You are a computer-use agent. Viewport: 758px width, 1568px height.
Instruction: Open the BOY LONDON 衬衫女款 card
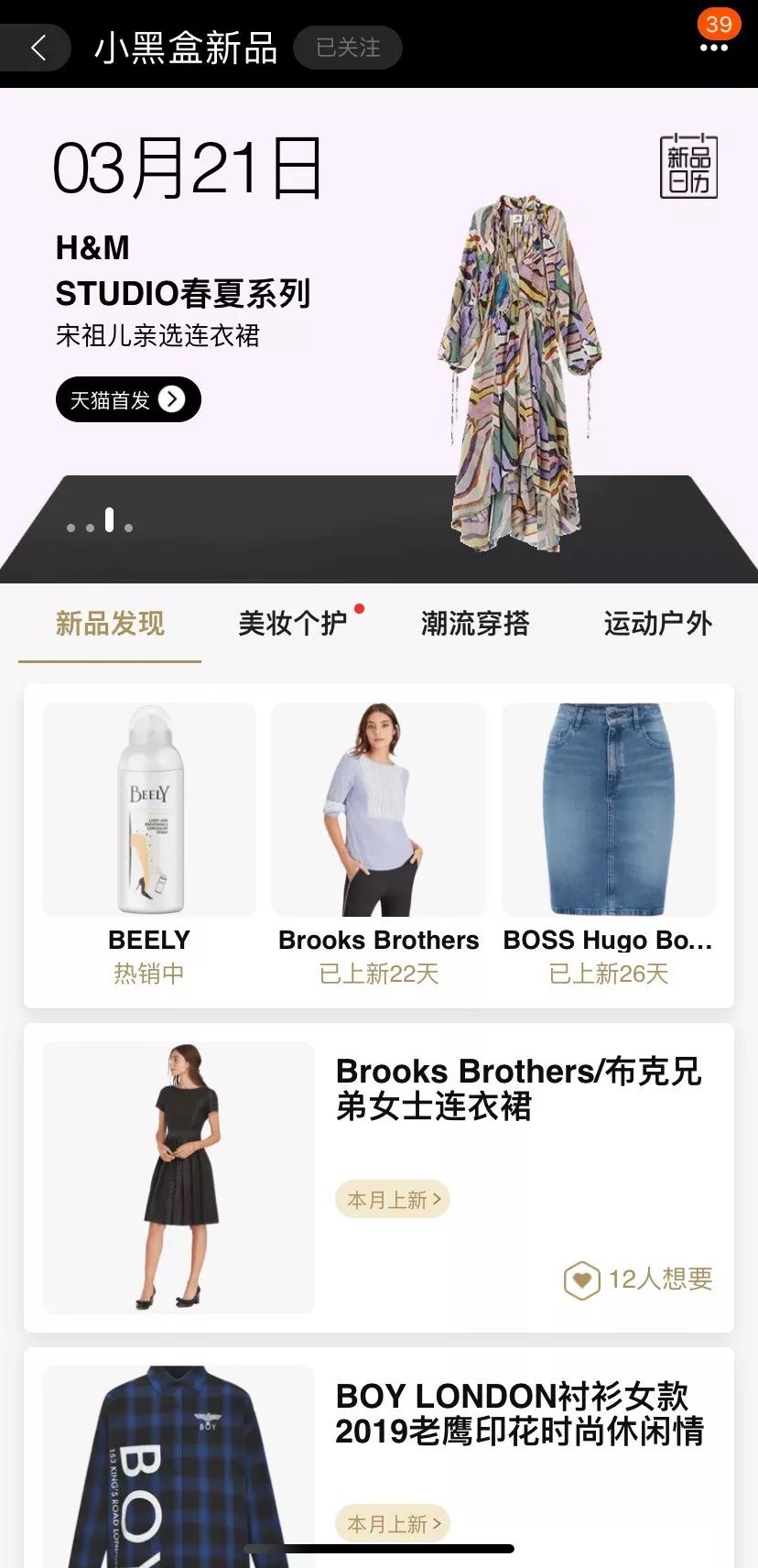point(518,1413)
